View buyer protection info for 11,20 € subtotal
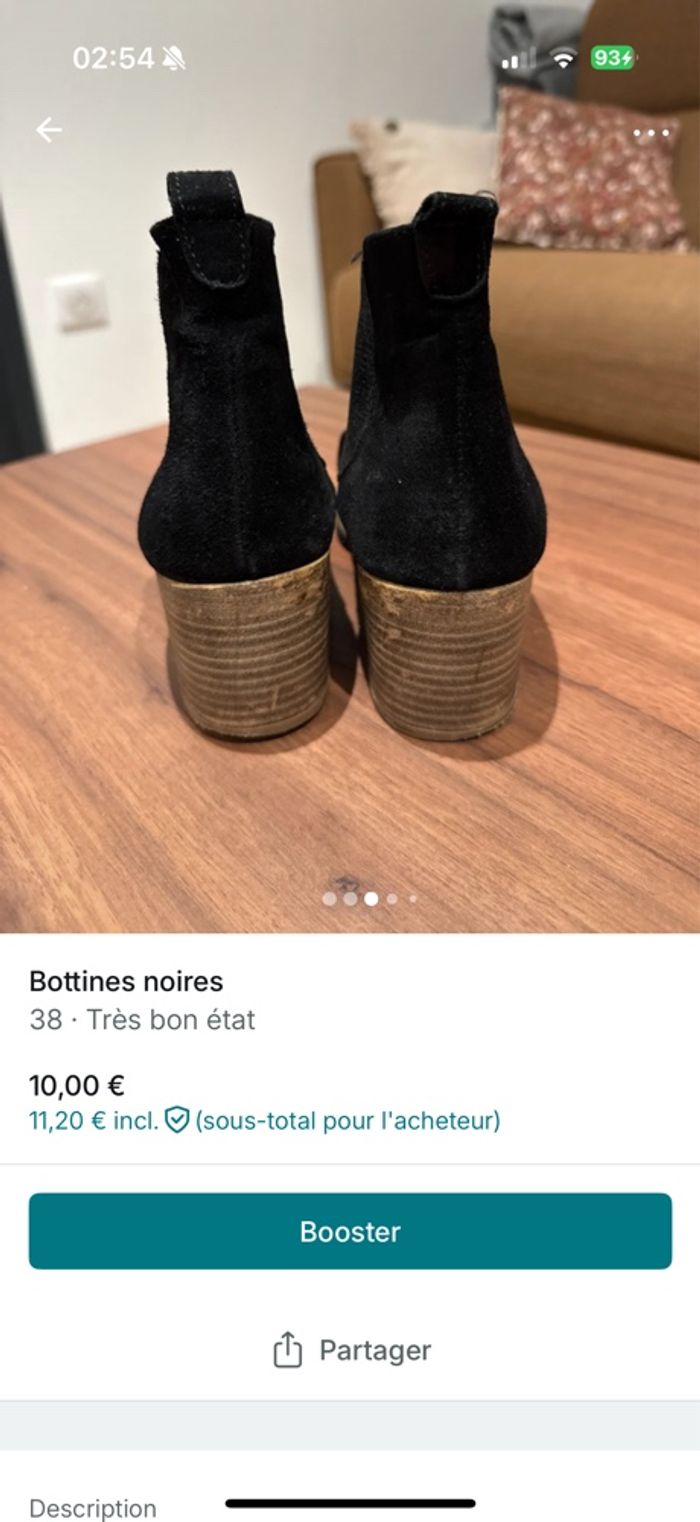The width and height of the screenshot is (700, 1522). coord(177,1120)
